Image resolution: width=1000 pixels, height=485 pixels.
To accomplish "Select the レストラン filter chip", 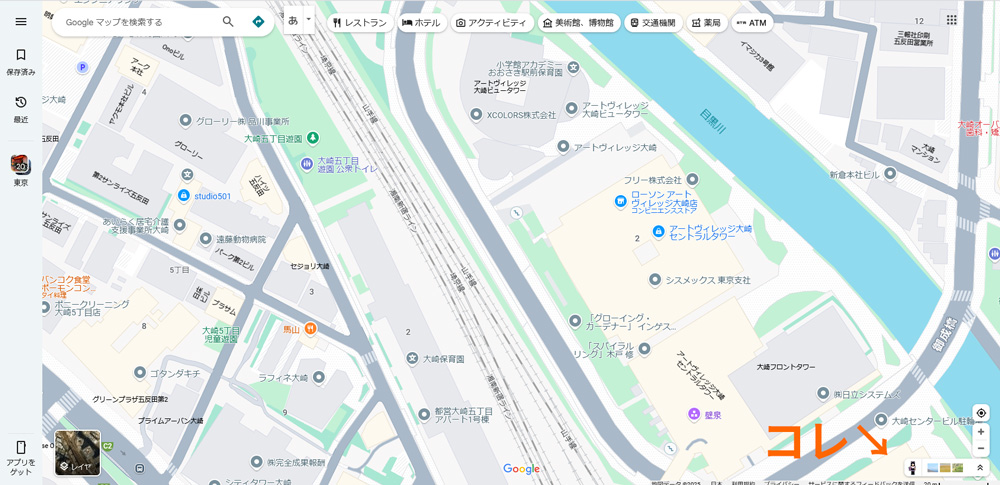I will click(x=360, y=22).
